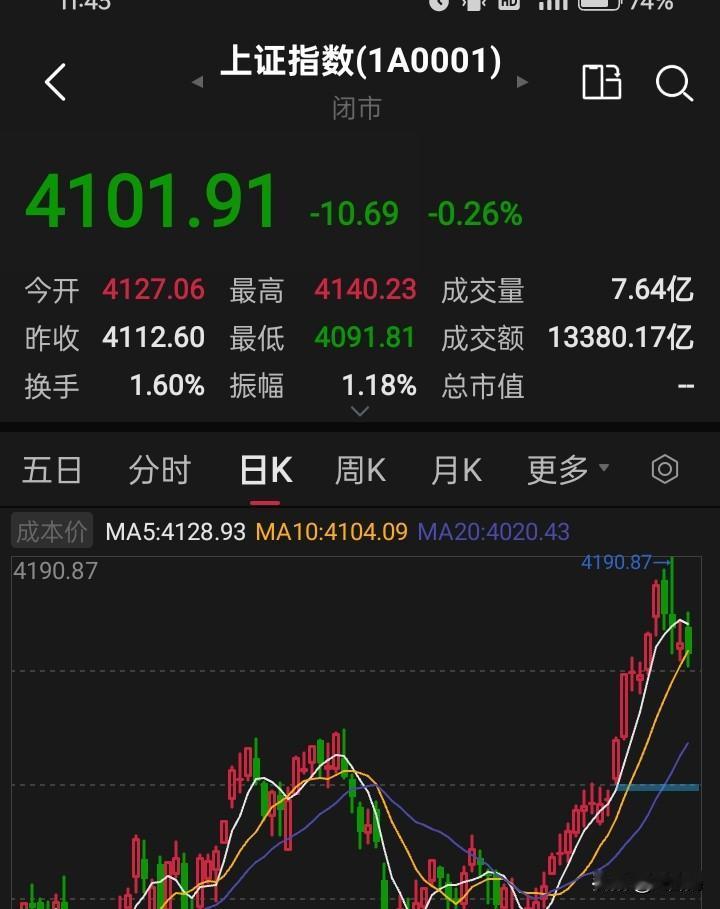This screenshot has width=720, height=909.
Task: Switch to the 周K tab
Action: tap(359, 468)
